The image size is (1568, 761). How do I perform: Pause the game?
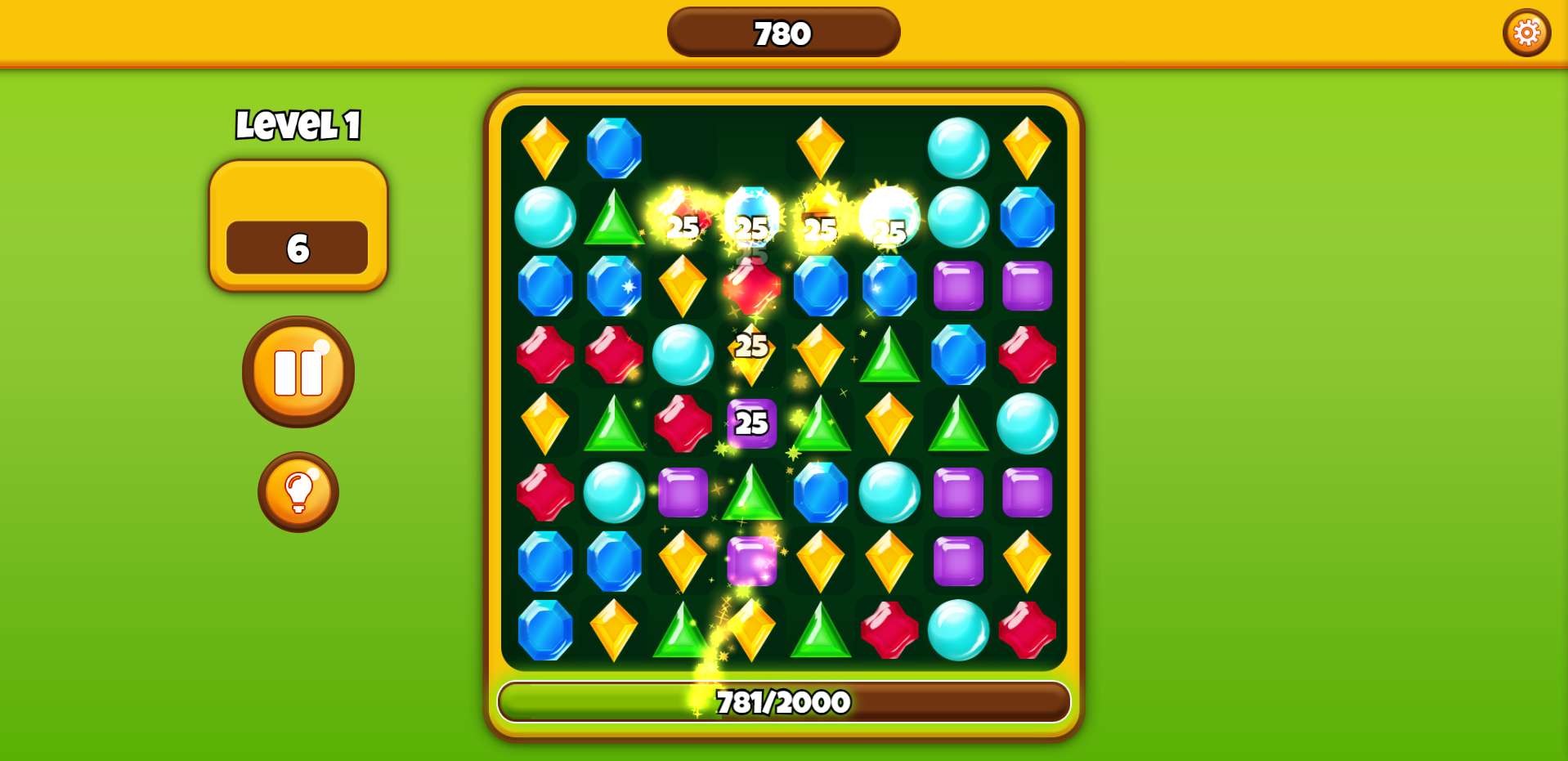[x=298, y=372]
